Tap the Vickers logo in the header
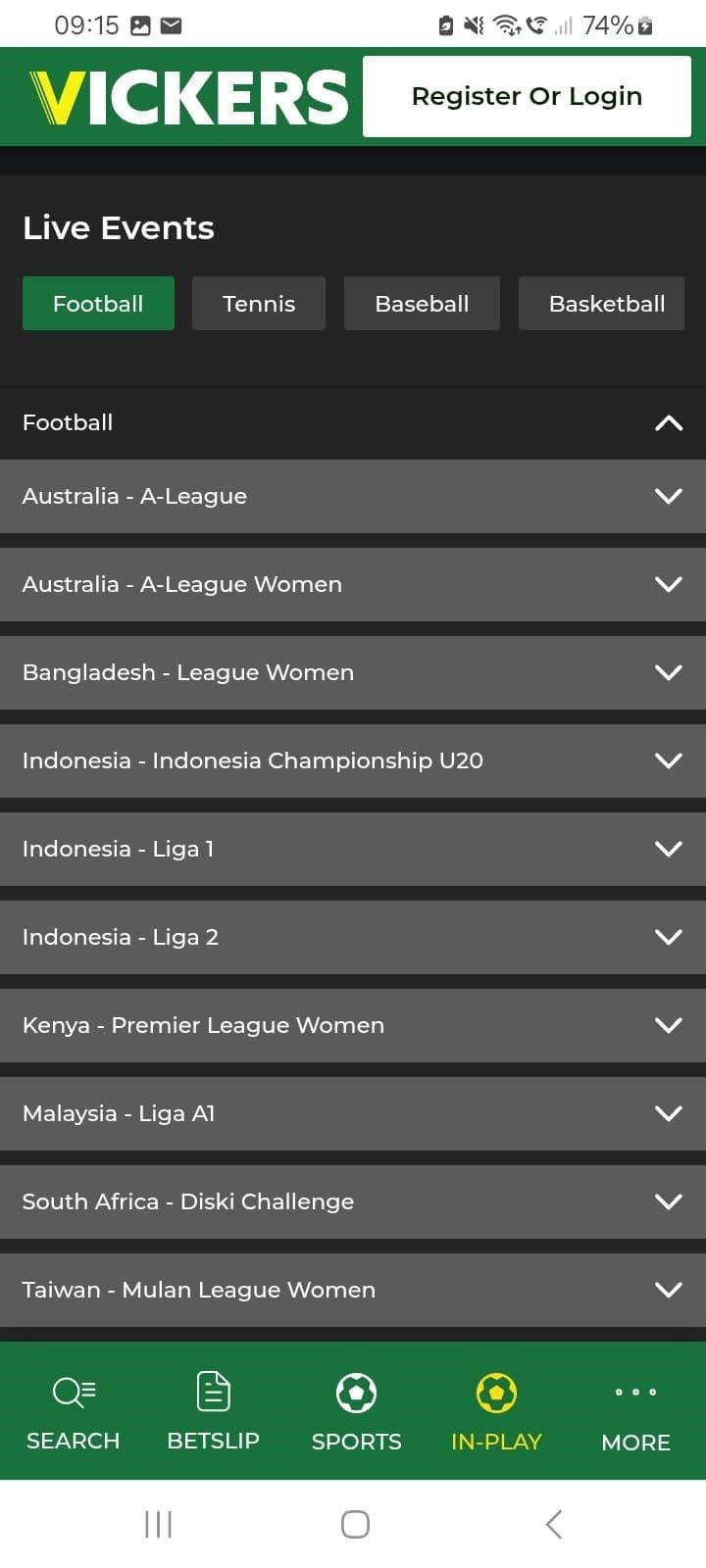The image size is (706, 1568). click(186, 95)
